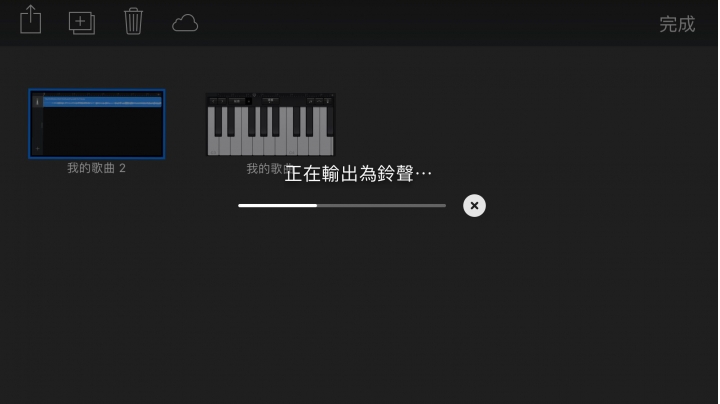720x404 pixels.
Task: Duplicate the selected song
Action: 81,22
